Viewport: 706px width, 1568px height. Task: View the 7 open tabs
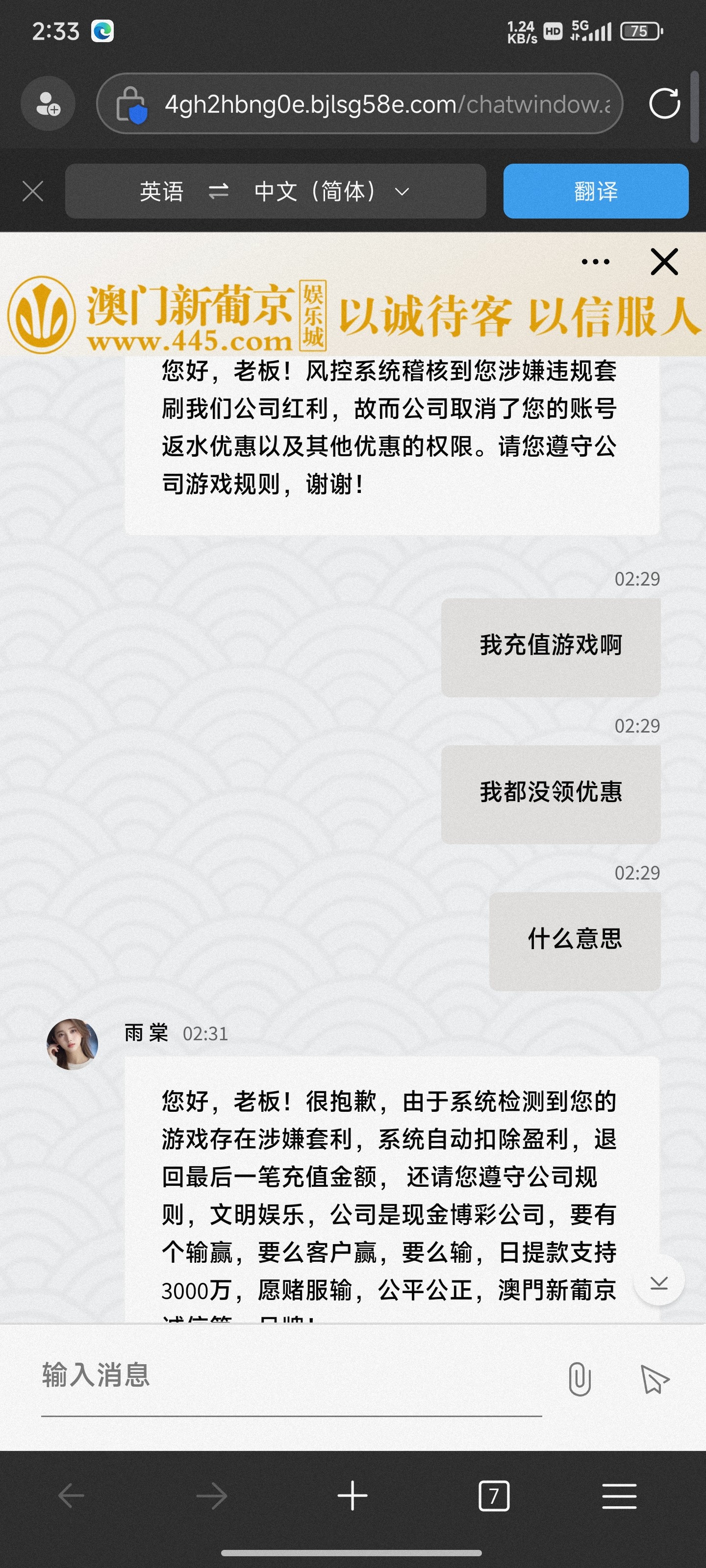pyautogui.click(x=493, y=1495)
